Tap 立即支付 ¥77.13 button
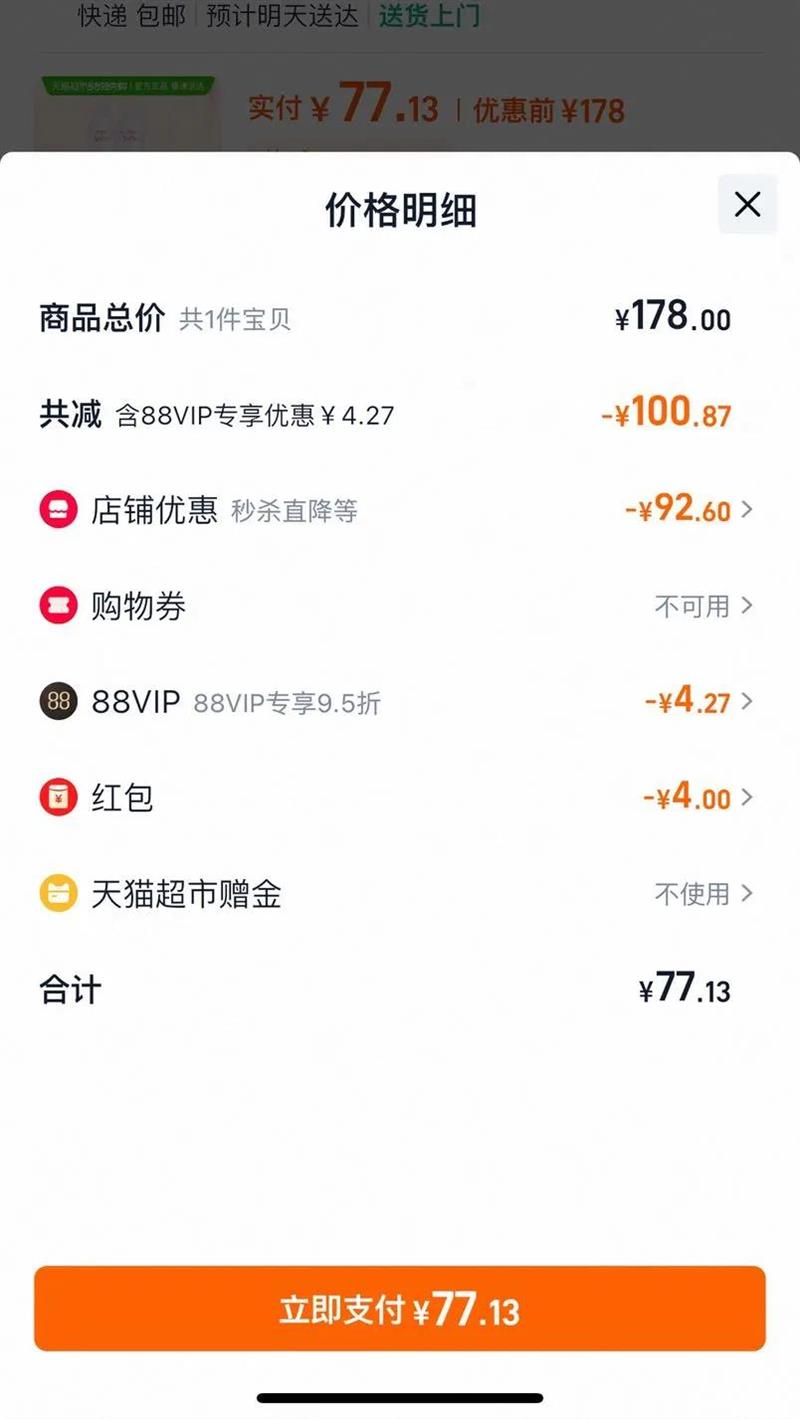 (400, 1309)
